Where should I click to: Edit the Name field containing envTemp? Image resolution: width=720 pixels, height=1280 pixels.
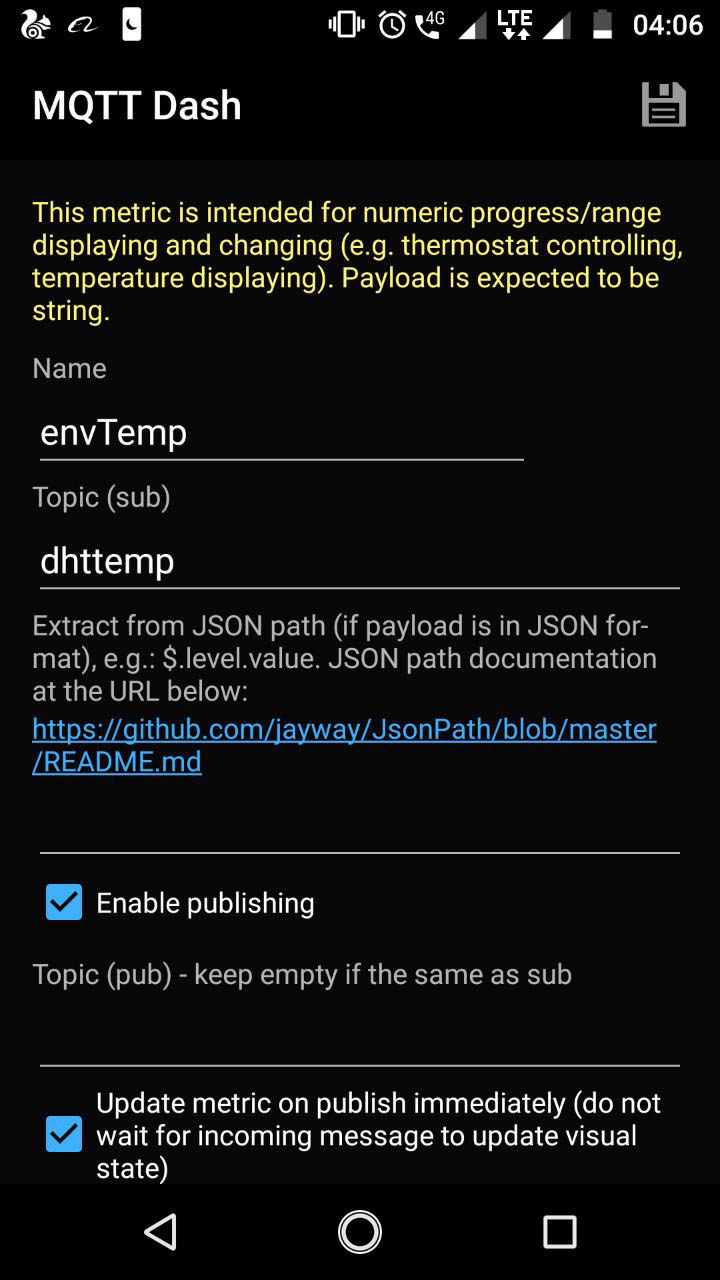[x=281, y=433]
